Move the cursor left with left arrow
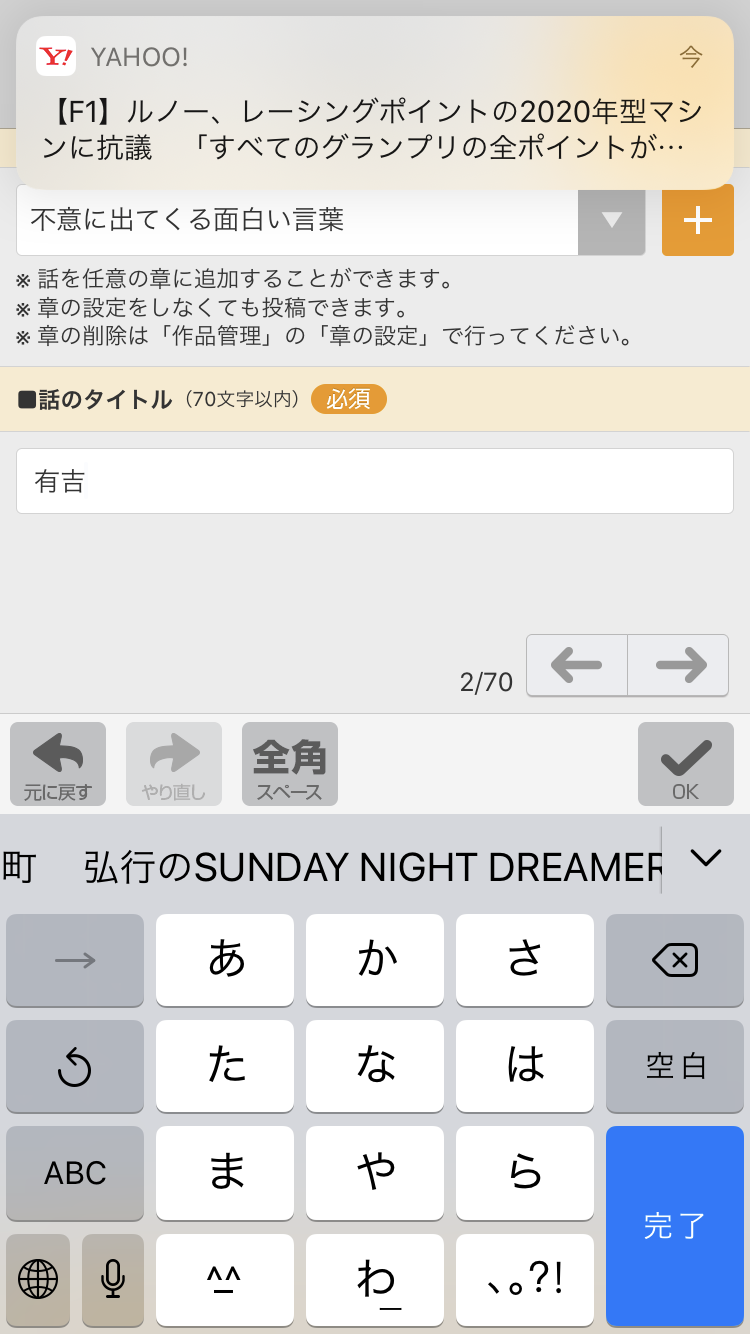The height and width of the screenshot is (1334, 750). (x=577, y=665)
